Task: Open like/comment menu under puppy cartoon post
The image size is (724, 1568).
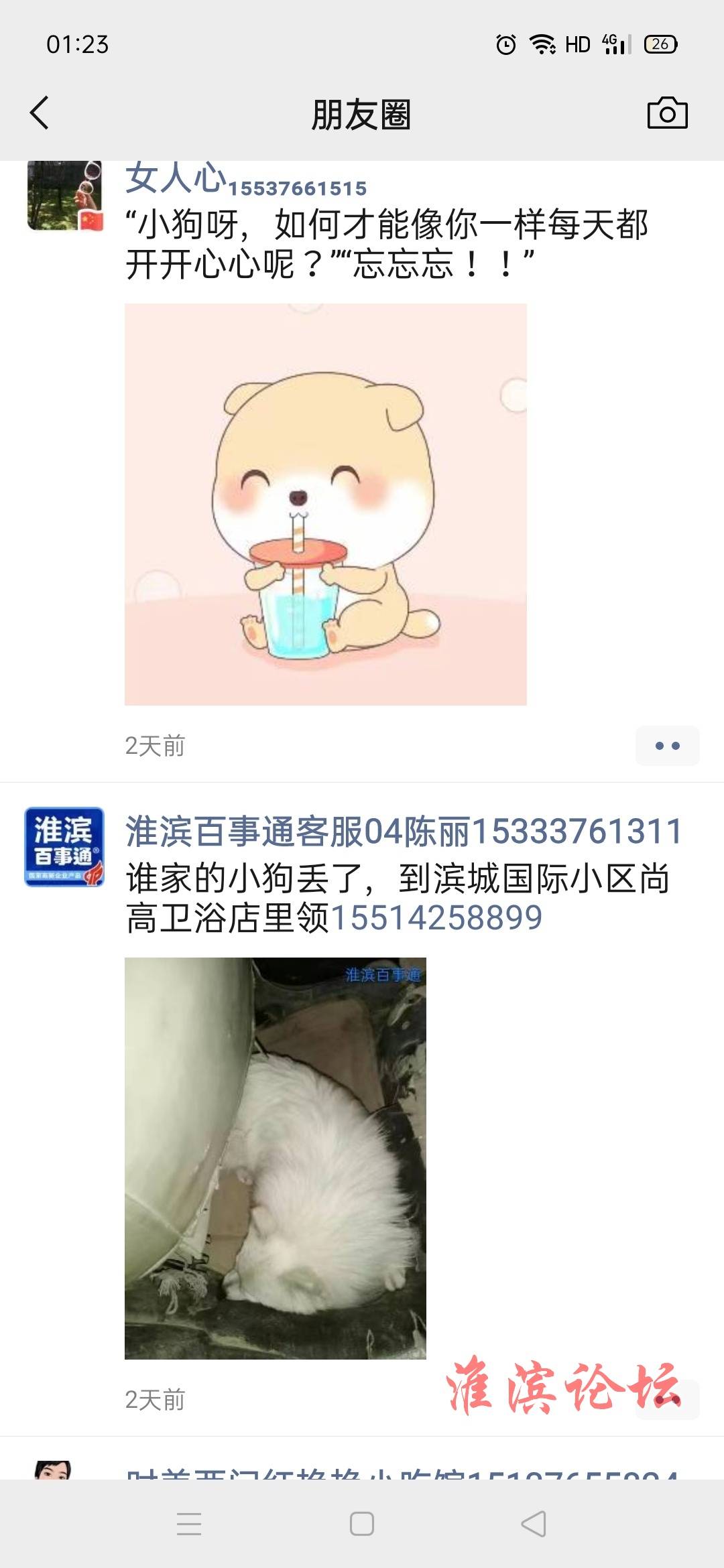Action: (x=667, y=745)
